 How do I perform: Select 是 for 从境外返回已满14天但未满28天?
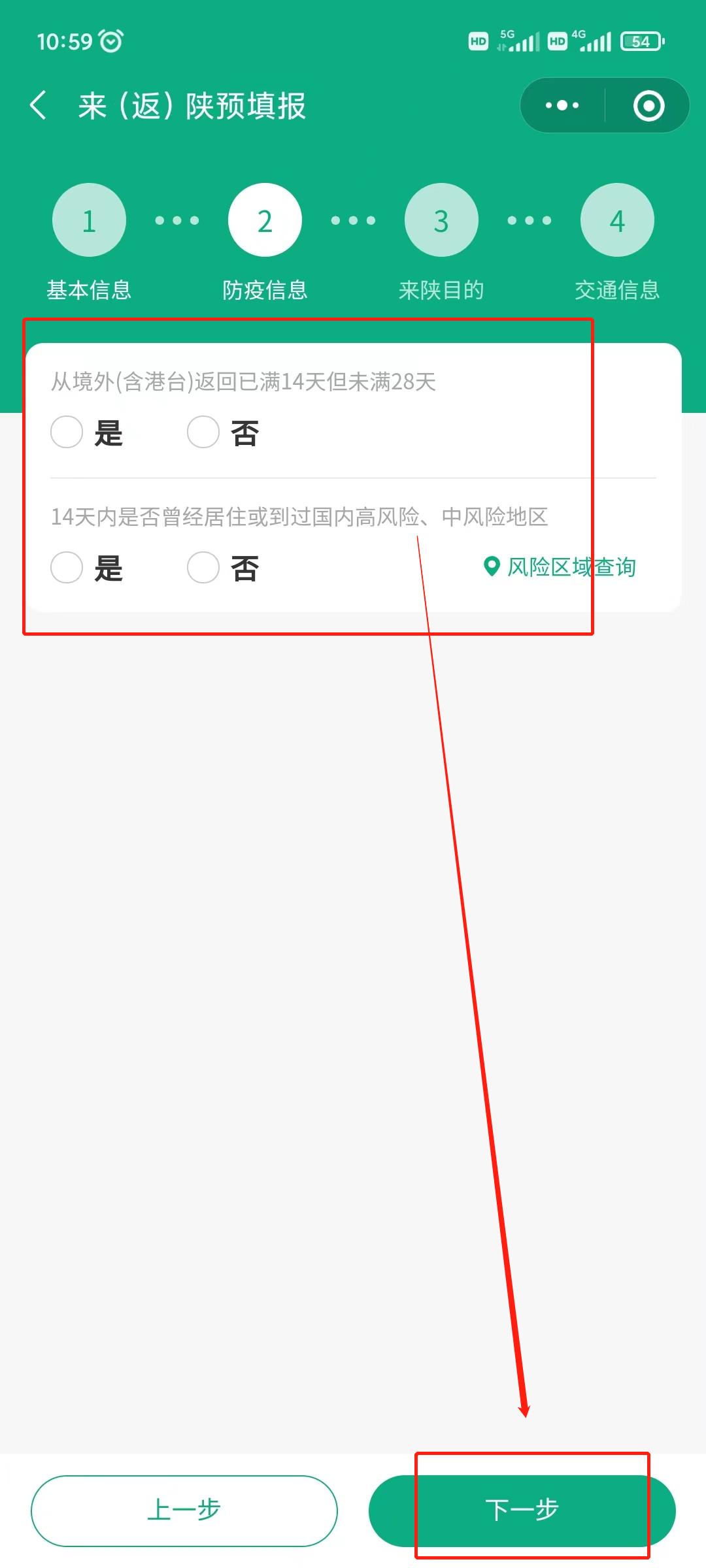(67, 432)
